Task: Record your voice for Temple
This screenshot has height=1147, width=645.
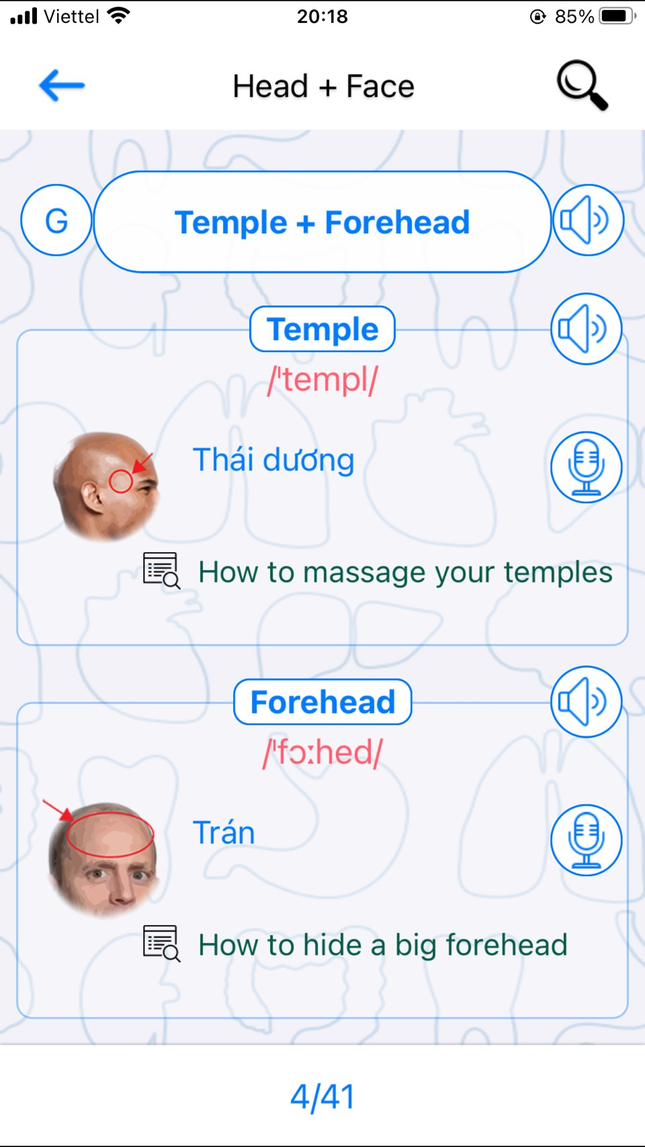Action: (586, 467)
